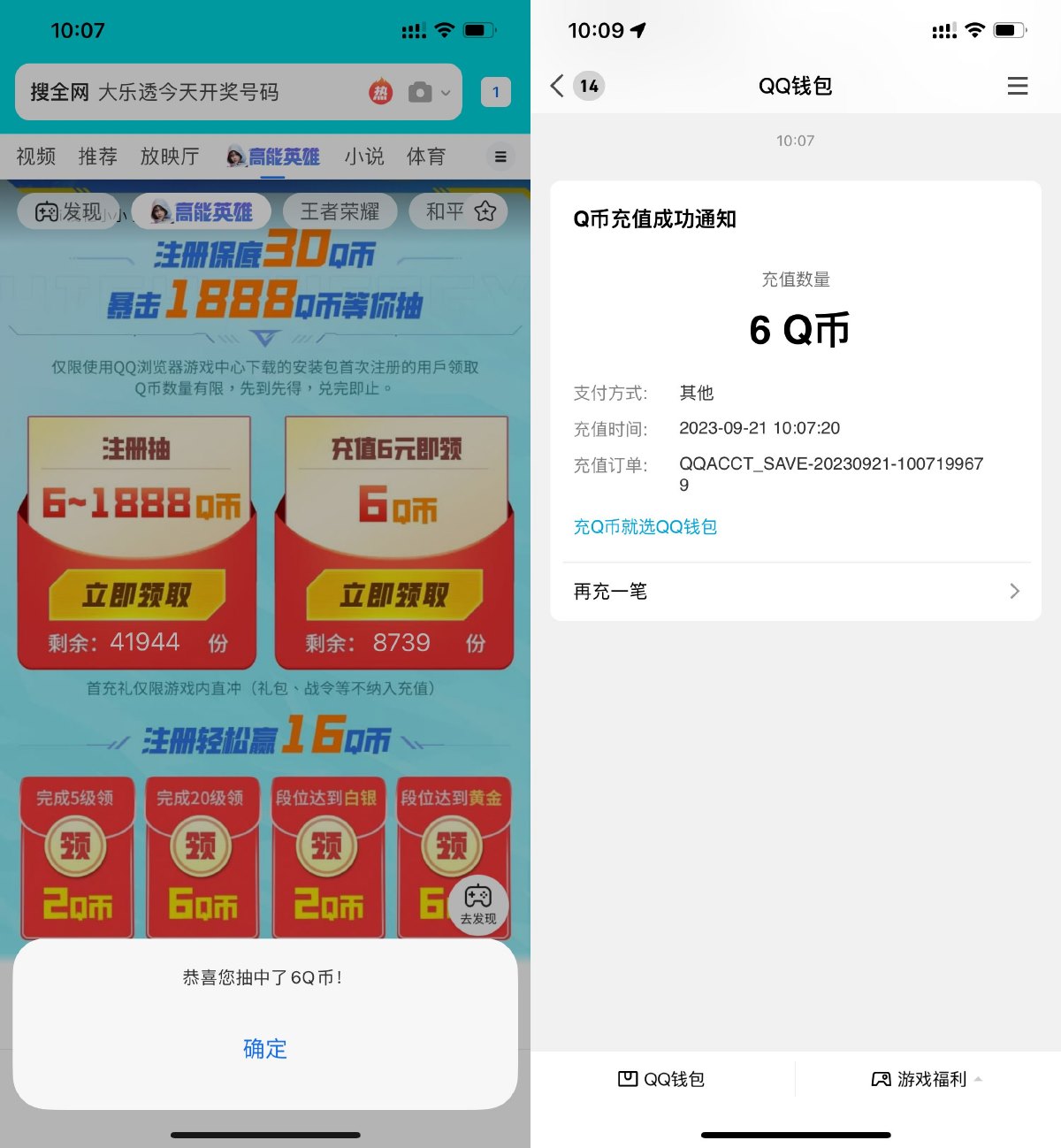Confirm the 6Q币 prize dialog with 确定
This screenshot has width=1061, height=1148.
click(x=265, y=1049)
